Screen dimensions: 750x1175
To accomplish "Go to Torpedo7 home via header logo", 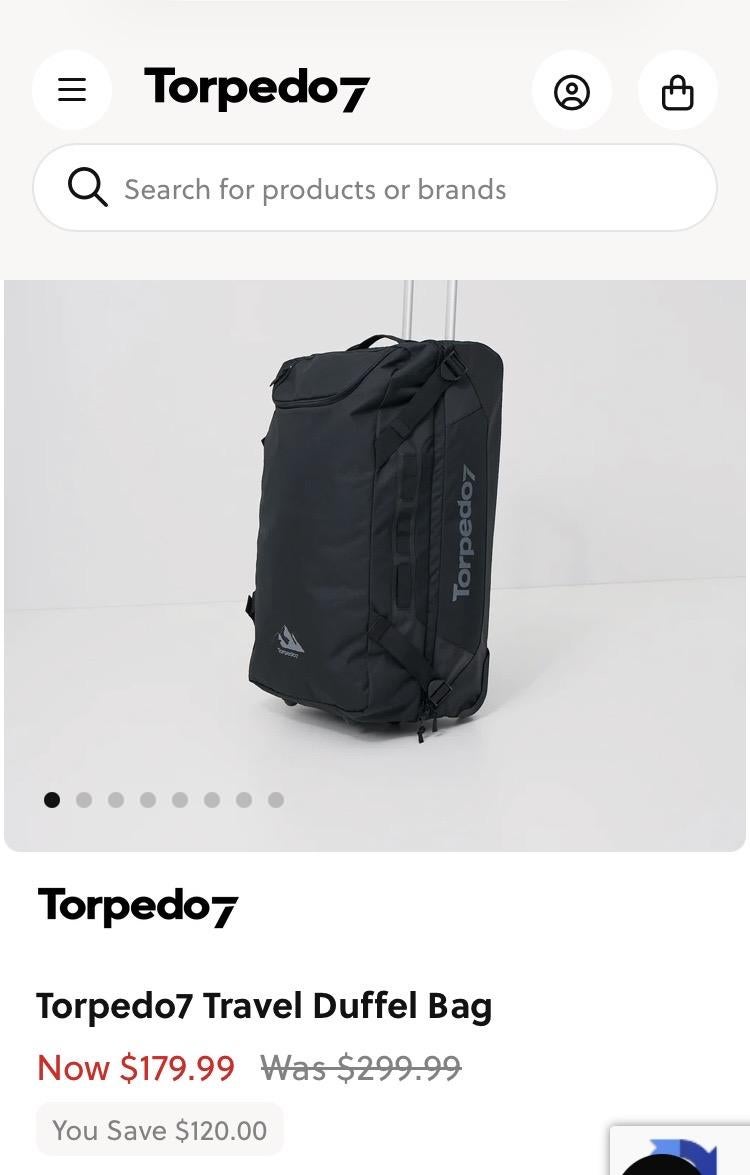I will (257, 89).
